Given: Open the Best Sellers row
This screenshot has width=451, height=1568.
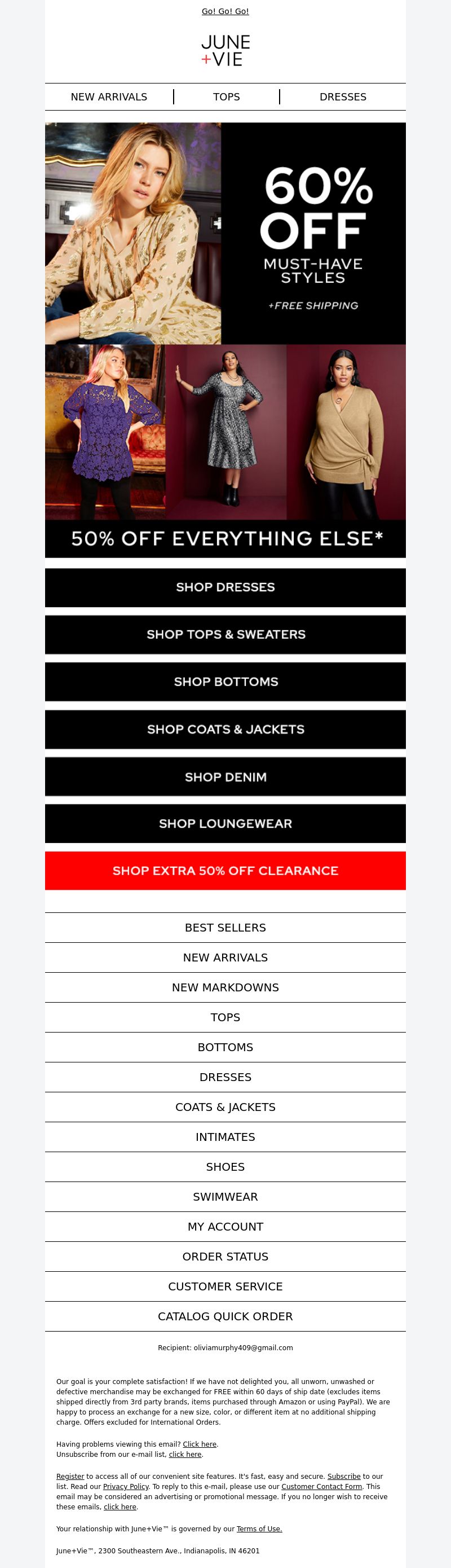Looking at the screenshot, I should point(225,928).
